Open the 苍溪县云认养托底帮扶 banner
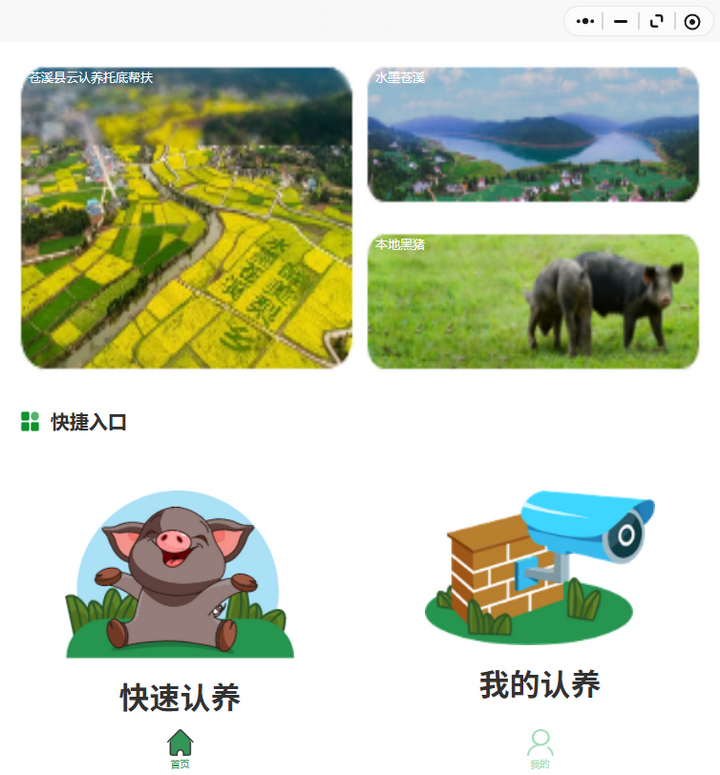 tap(186, 218)
